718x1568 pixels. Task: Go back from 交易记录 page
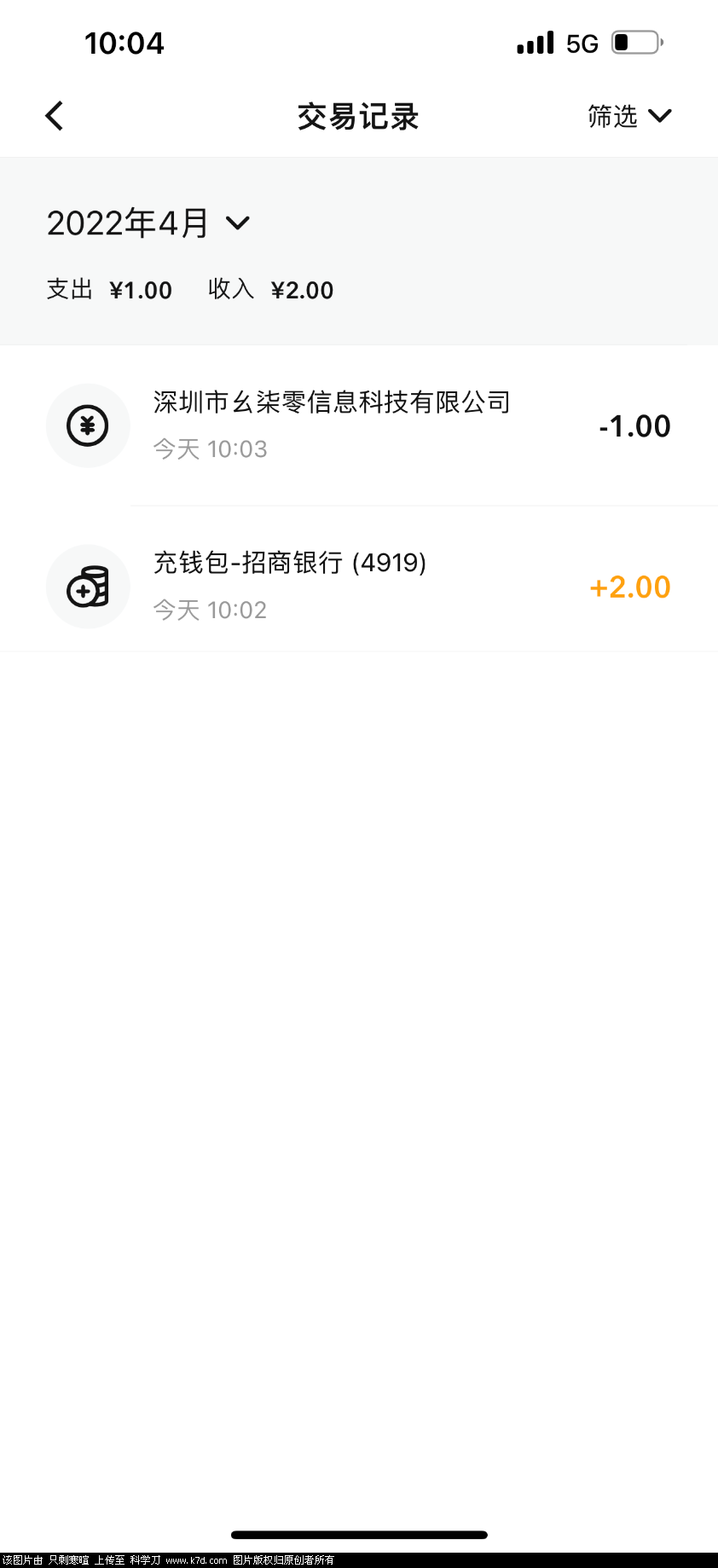click(x=55, y=116)
